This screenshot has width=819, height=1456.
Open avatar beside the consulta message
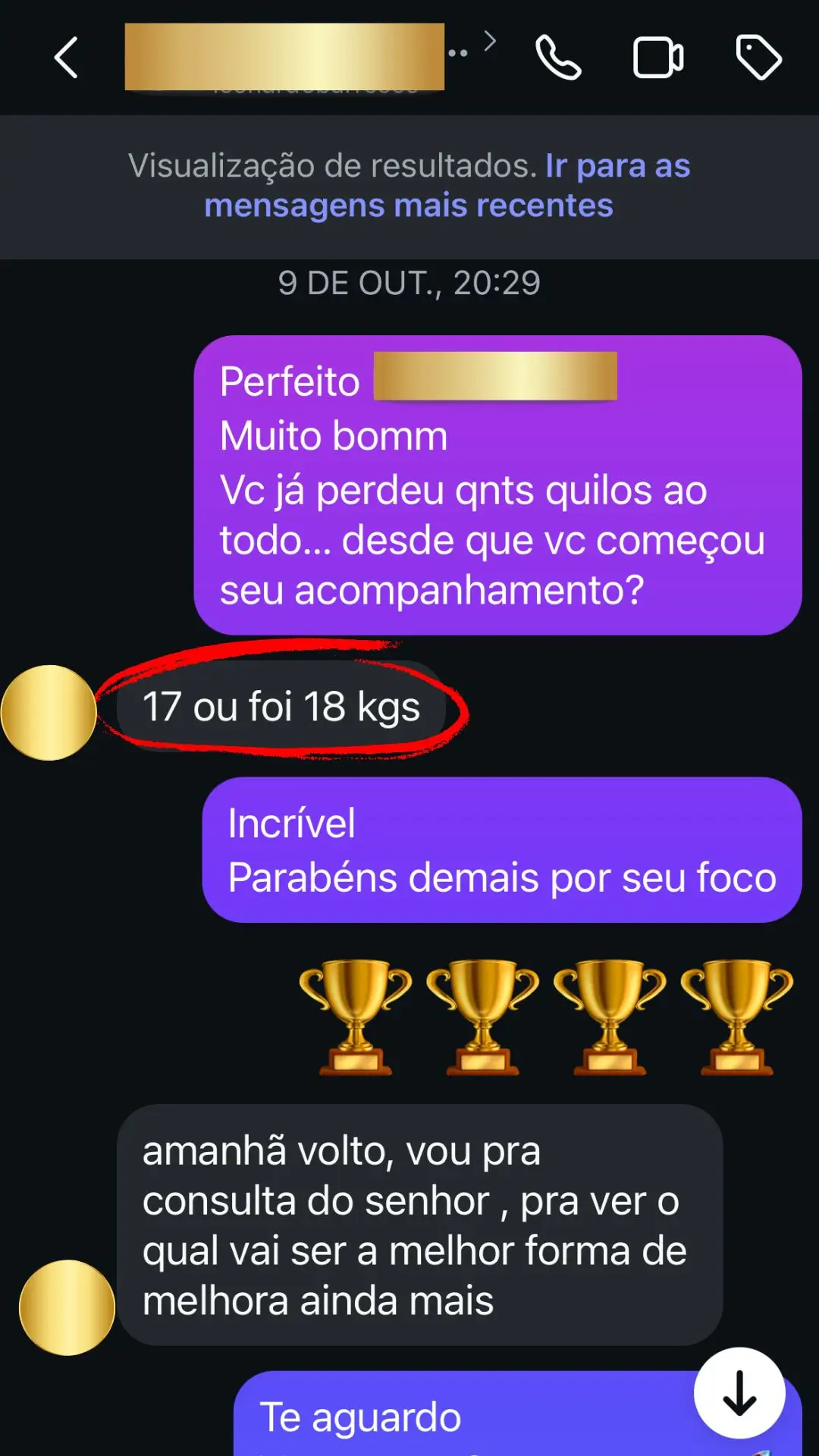[67, 1307]
